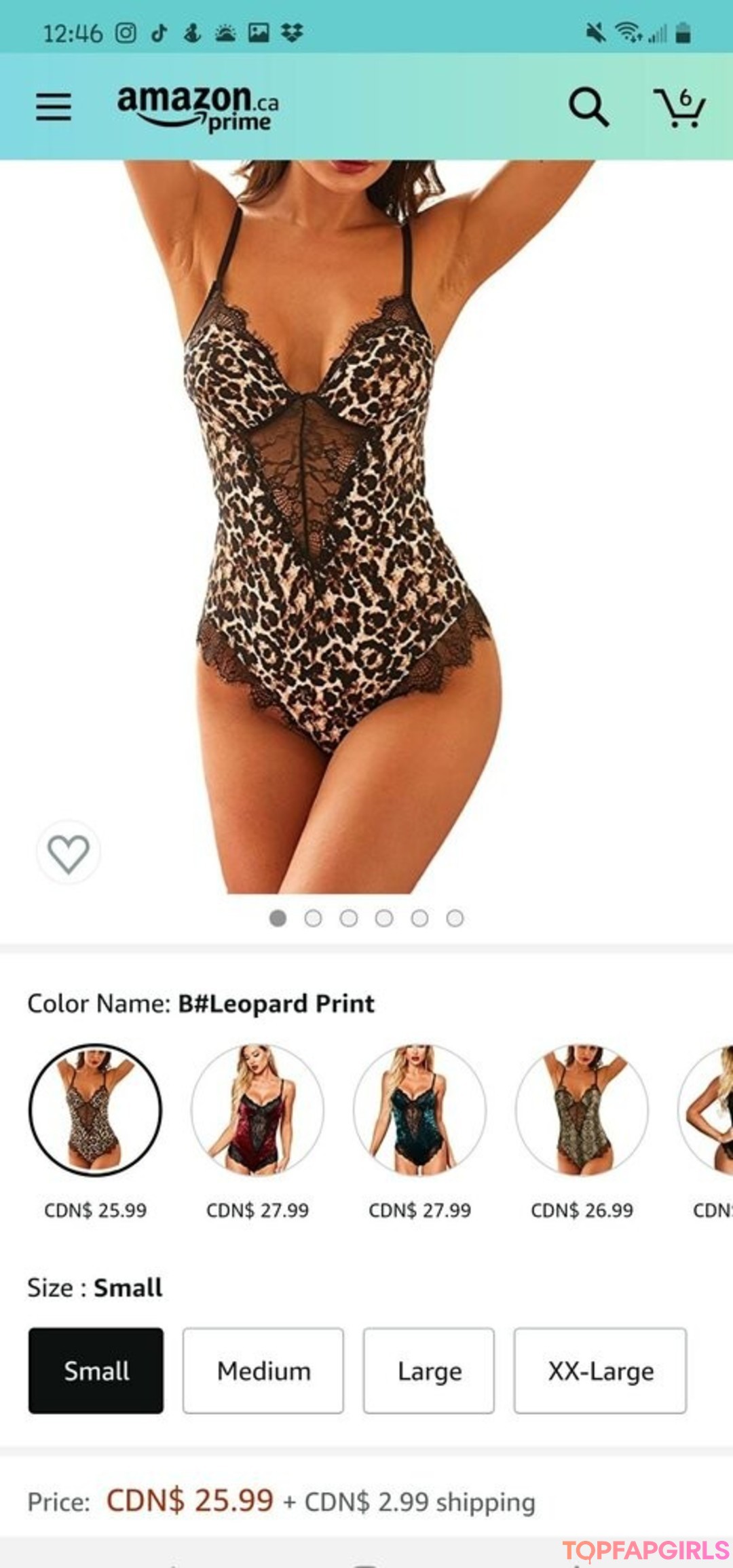Choose the CDN$ 26.99 color option
The height and width of the screenshot is (1568, 733).
(x=582, y=1111)
